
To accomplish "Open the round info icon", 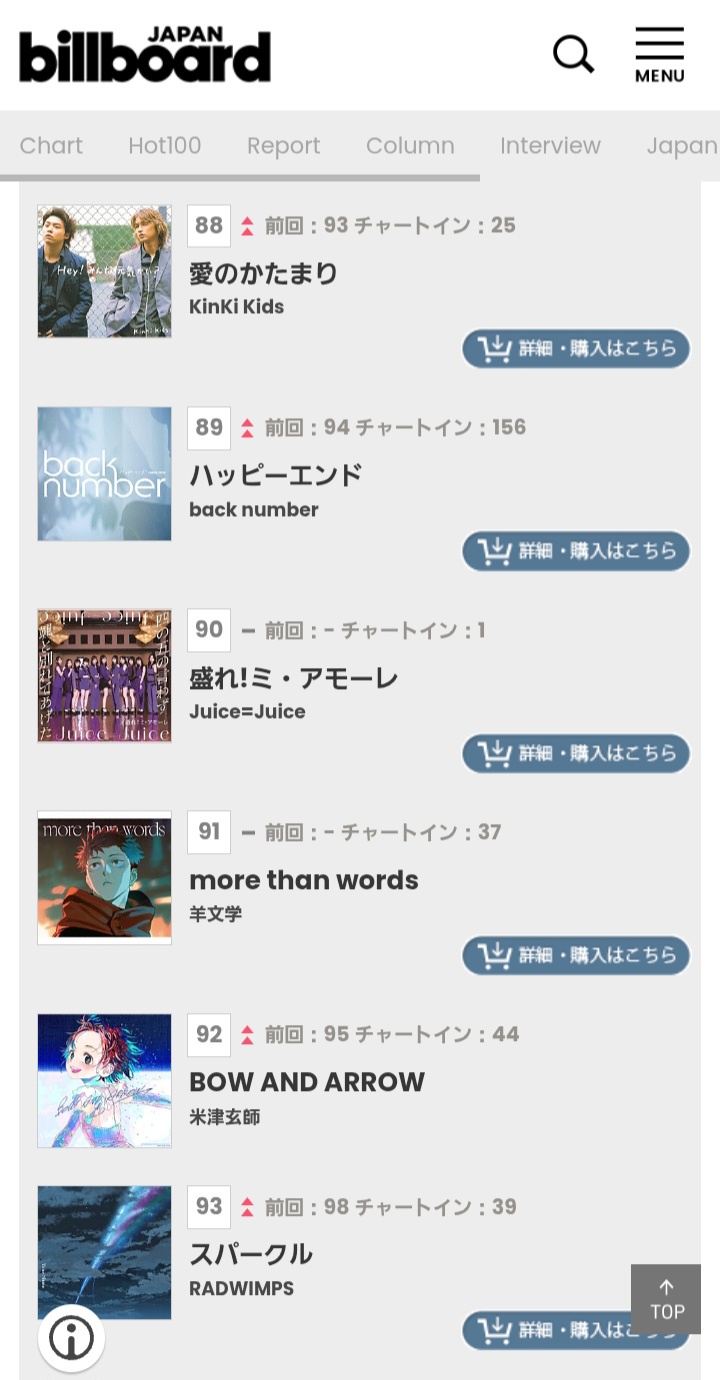I will point(72,1338).
